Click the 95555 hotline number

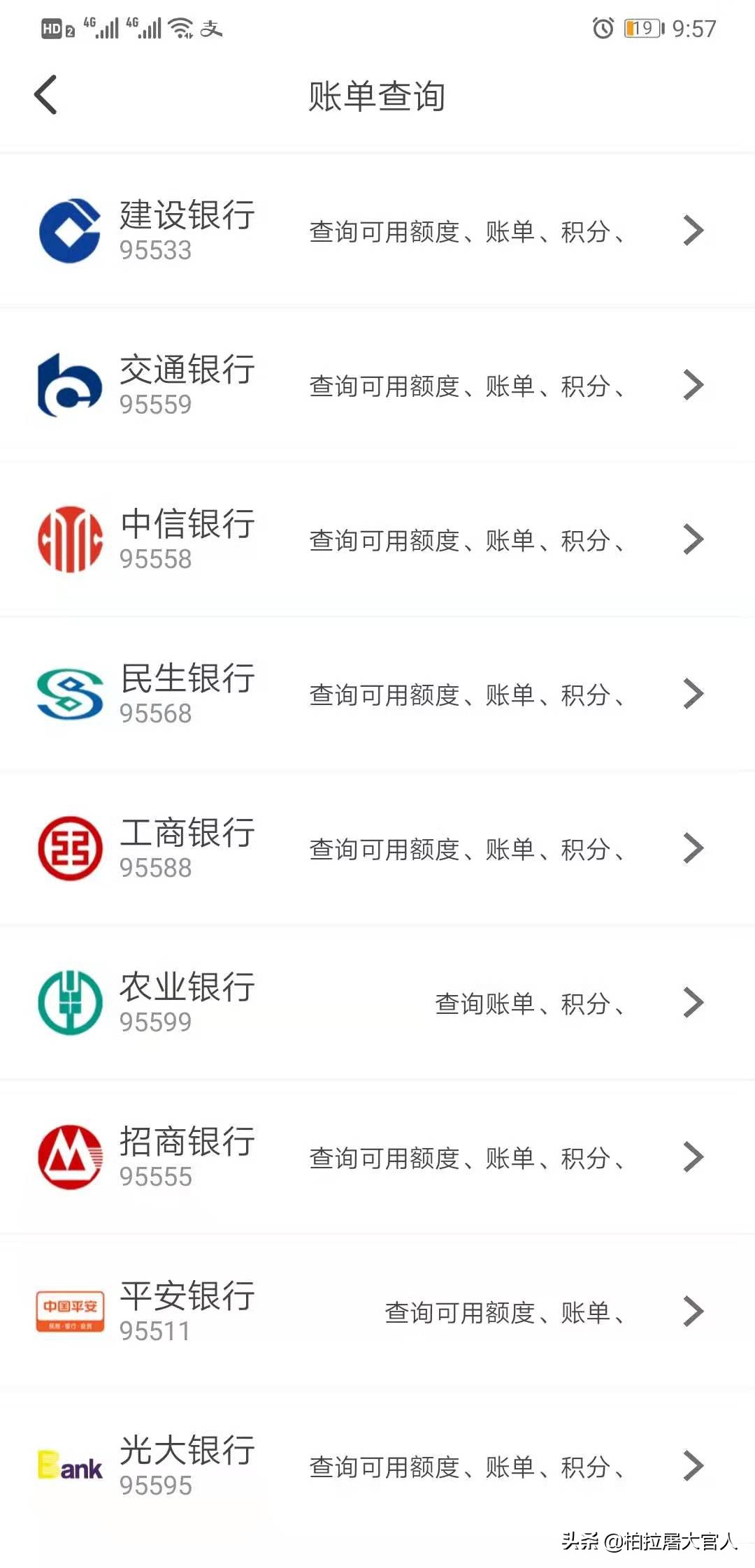coord(155,1177)
